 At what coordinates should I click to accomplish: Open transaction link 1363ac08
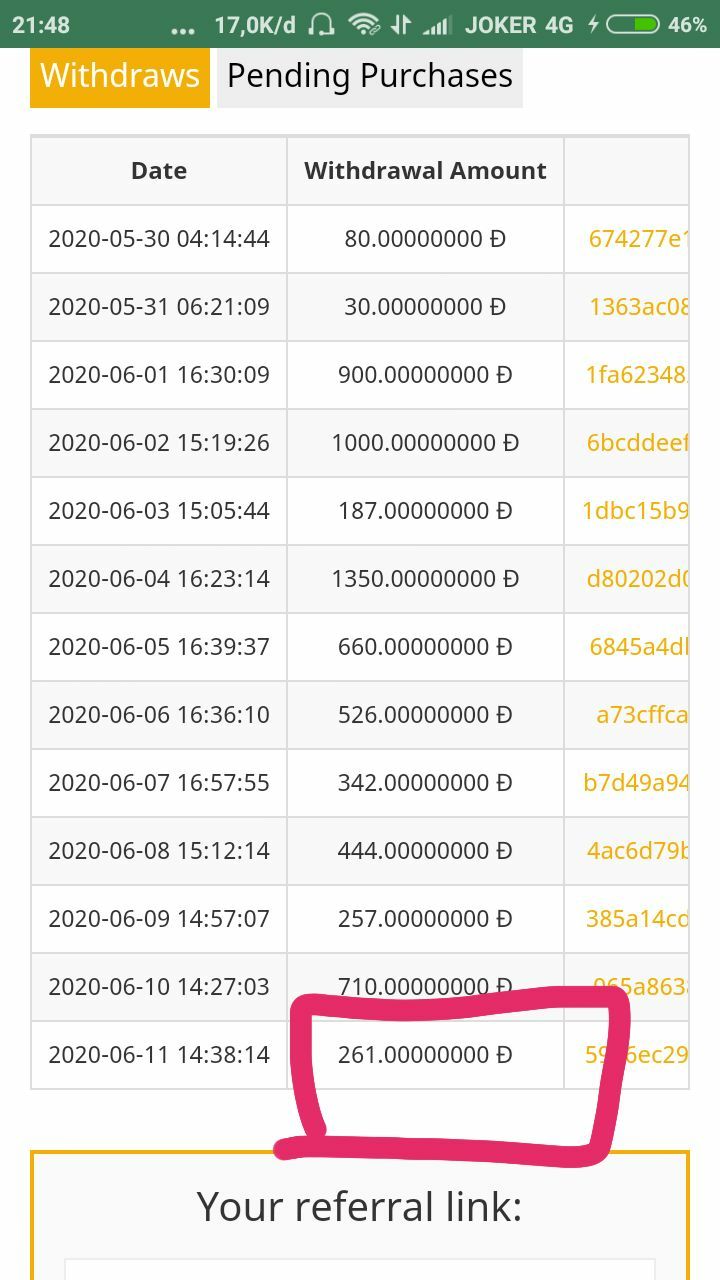point(639,307)
